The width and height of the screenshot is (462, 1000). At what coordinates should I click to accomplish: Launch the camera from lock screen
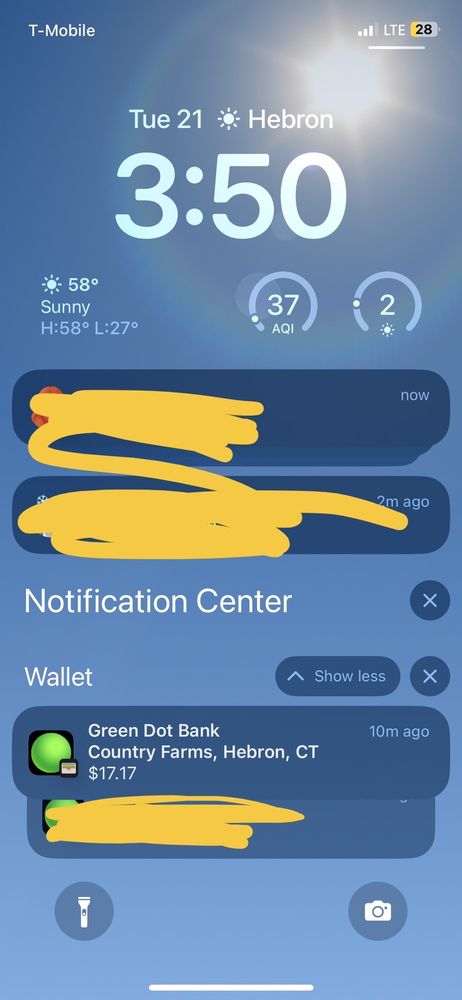[378, 911]
